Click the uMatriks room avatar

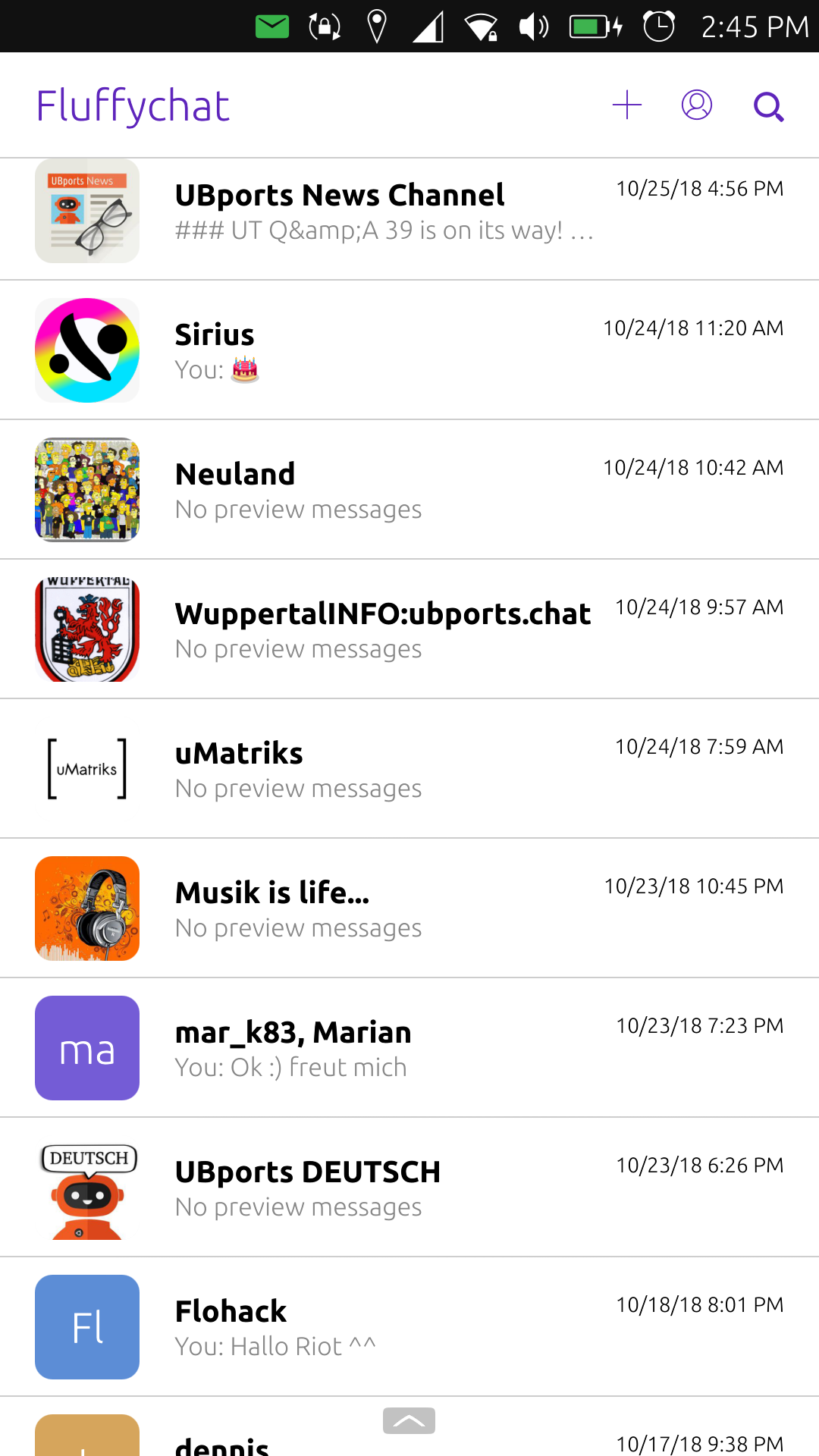click(86, 768)
